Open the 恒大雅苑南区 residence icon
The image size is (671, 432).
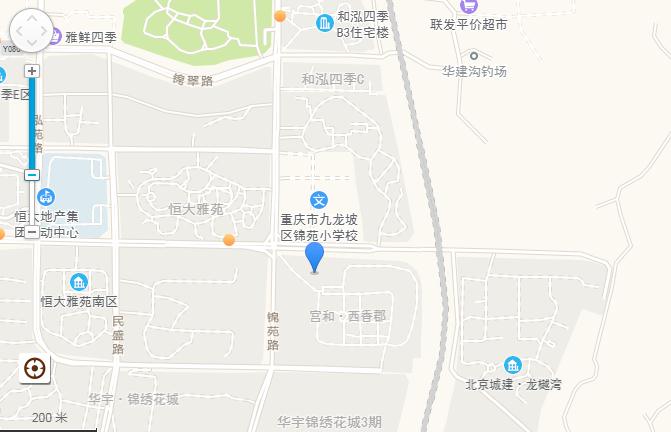pyautogui.click(x=79, y=282)
